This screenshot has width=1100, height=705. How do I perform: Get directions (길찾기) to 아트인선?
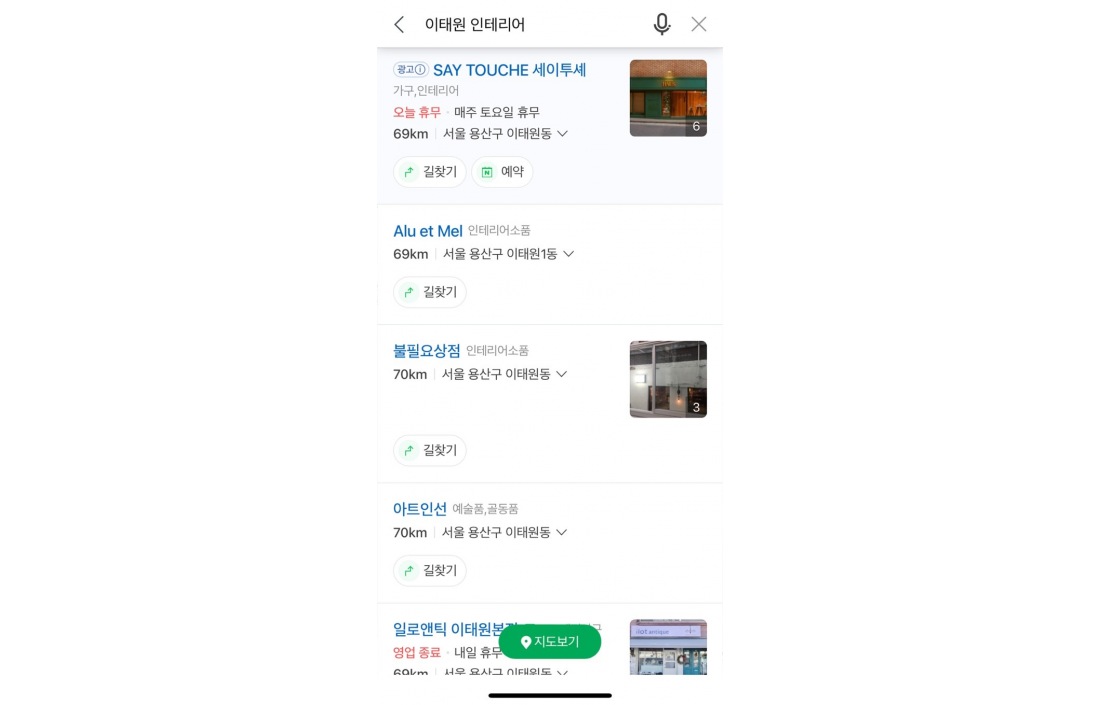pyautogui.click(x=430, y=570)
